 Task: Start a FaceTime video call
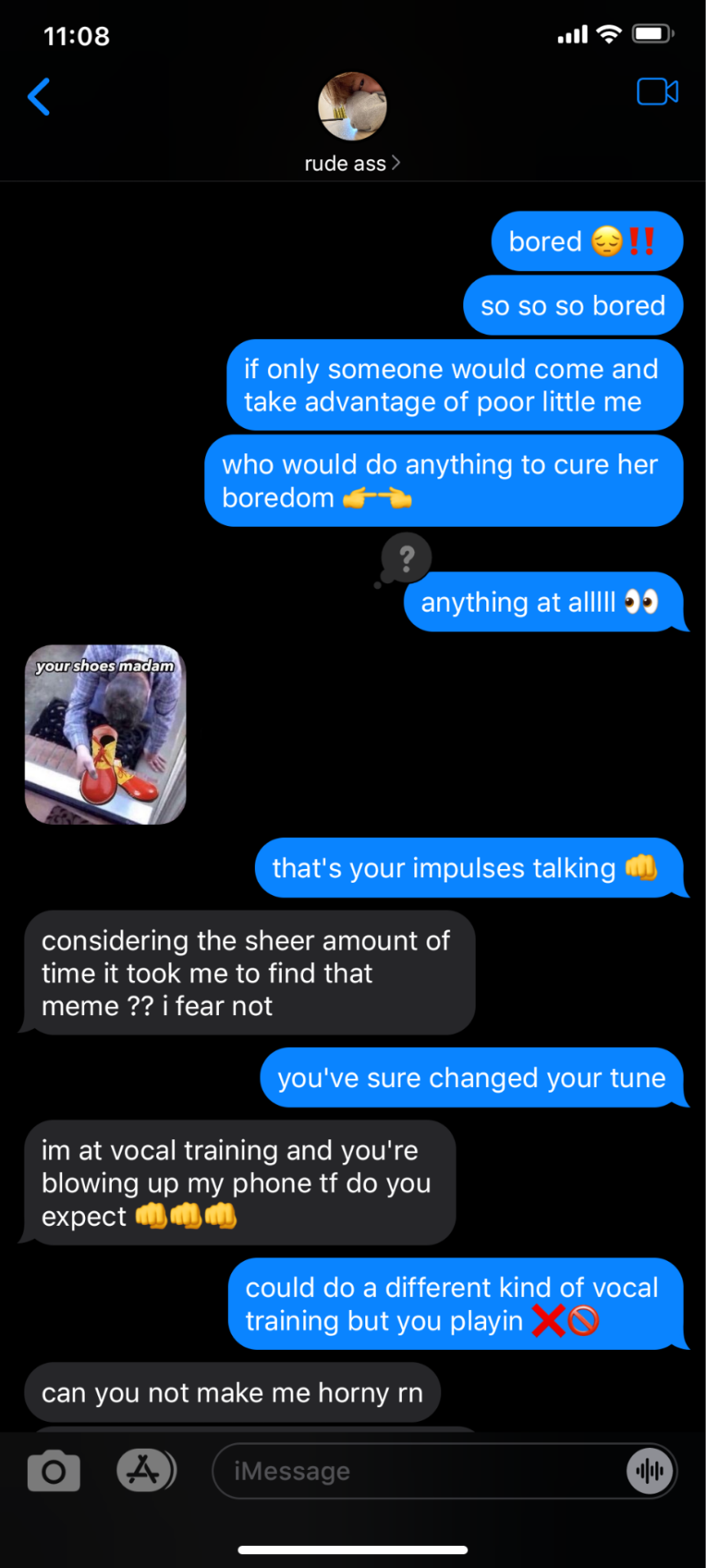(x=657, y=92)
